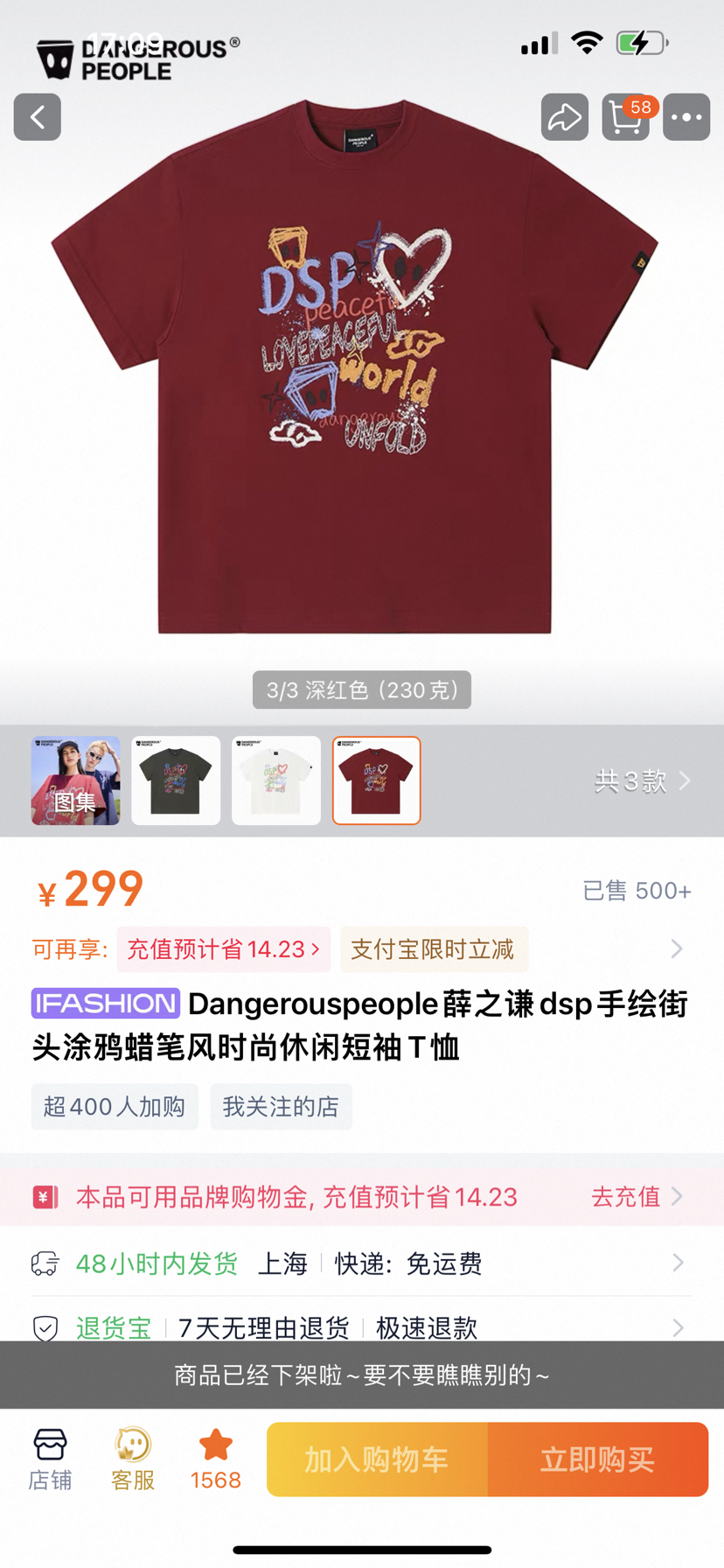Select the dark green shirt variant thumbnail

pos(176,780)
